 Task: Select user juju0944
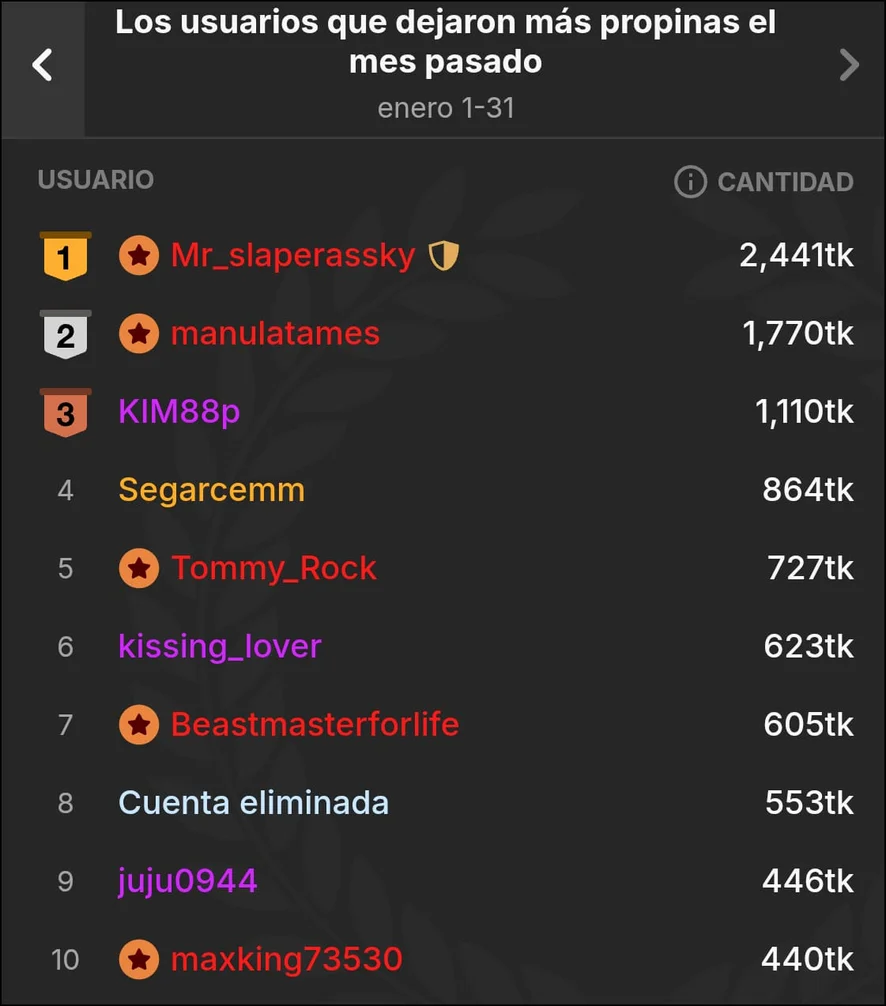[188, 881]
